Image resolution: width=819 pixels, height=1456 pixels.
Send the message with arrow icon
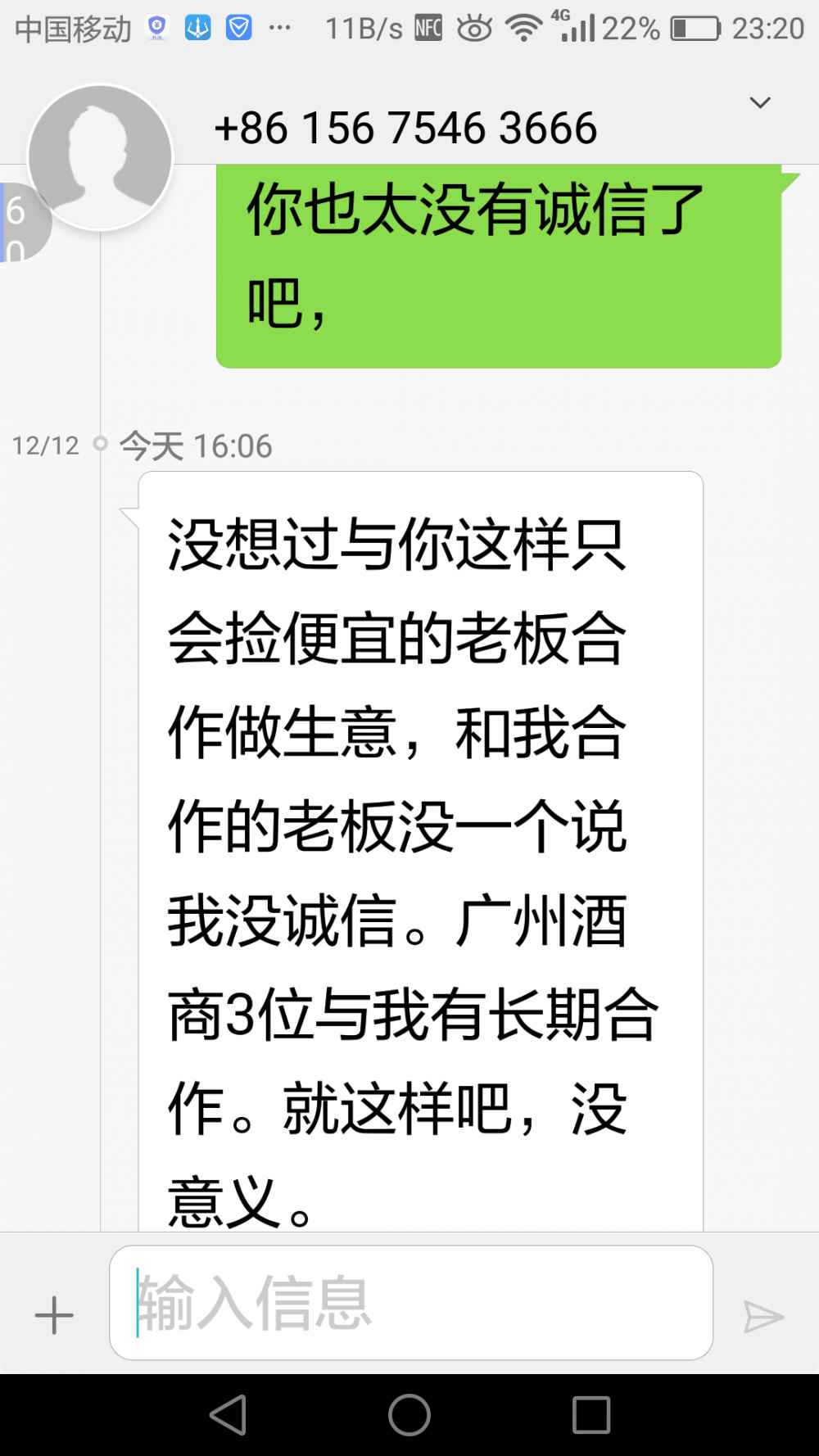(762, 1317)
